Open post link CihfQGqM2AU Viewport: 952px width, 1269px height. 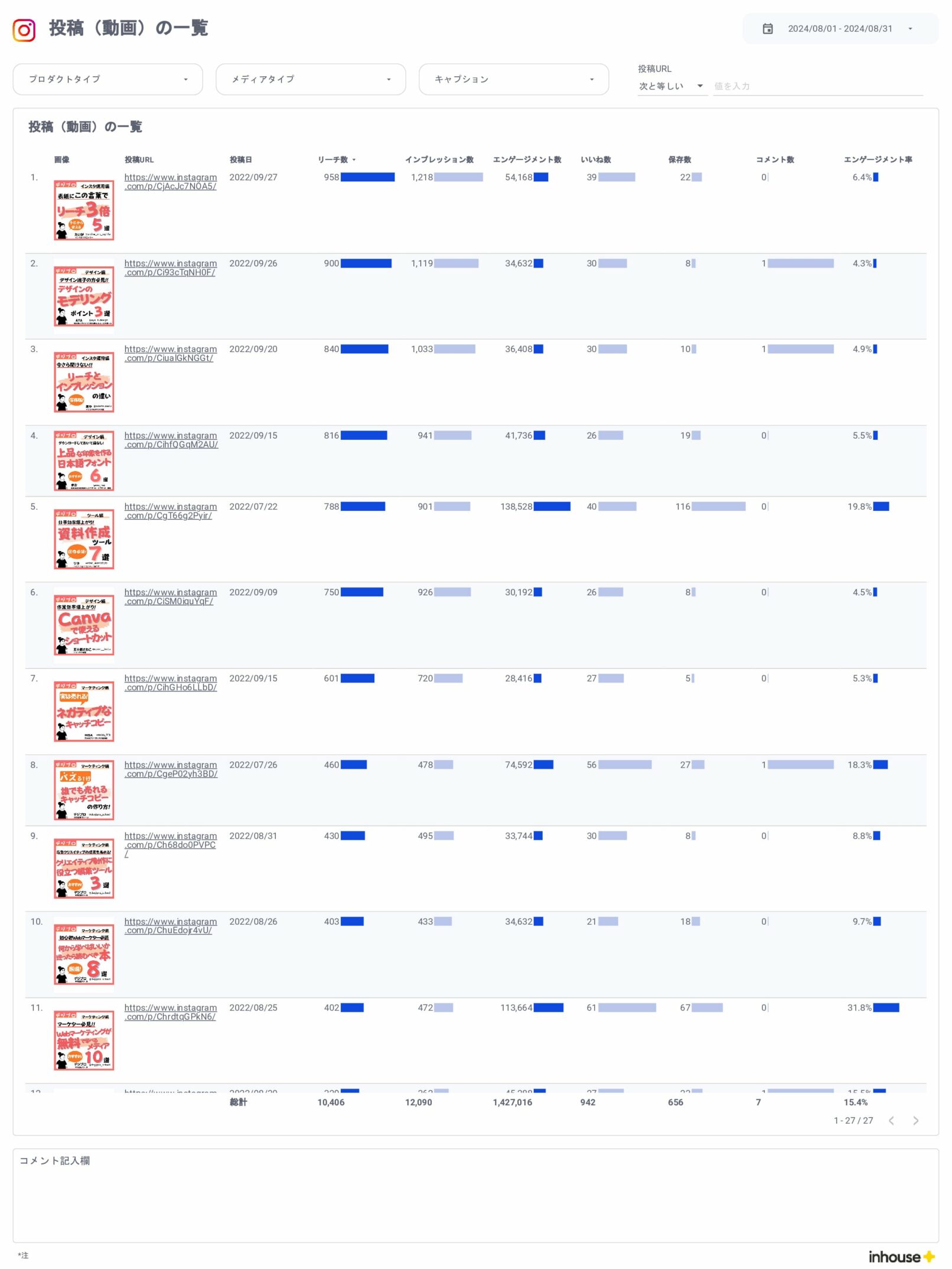[x=171, y=440]
